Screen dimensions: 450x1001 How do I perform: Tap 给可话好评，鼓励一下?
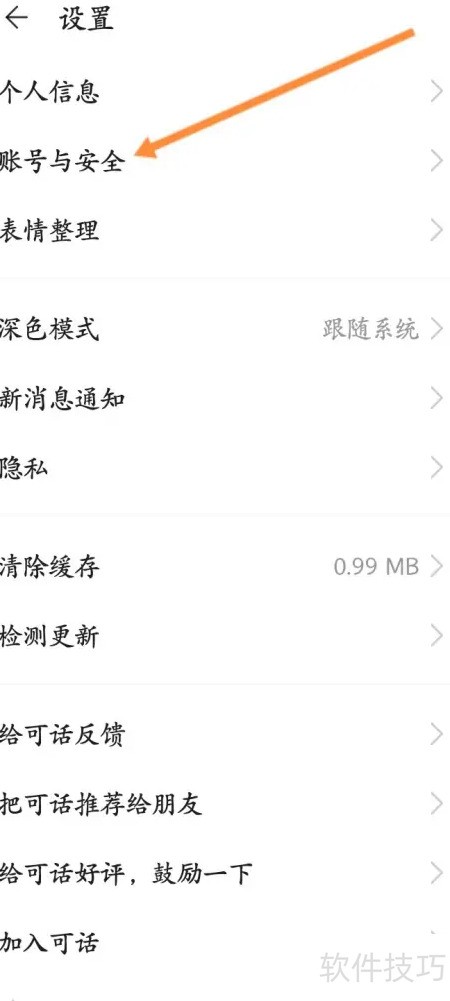pos(225,873)
